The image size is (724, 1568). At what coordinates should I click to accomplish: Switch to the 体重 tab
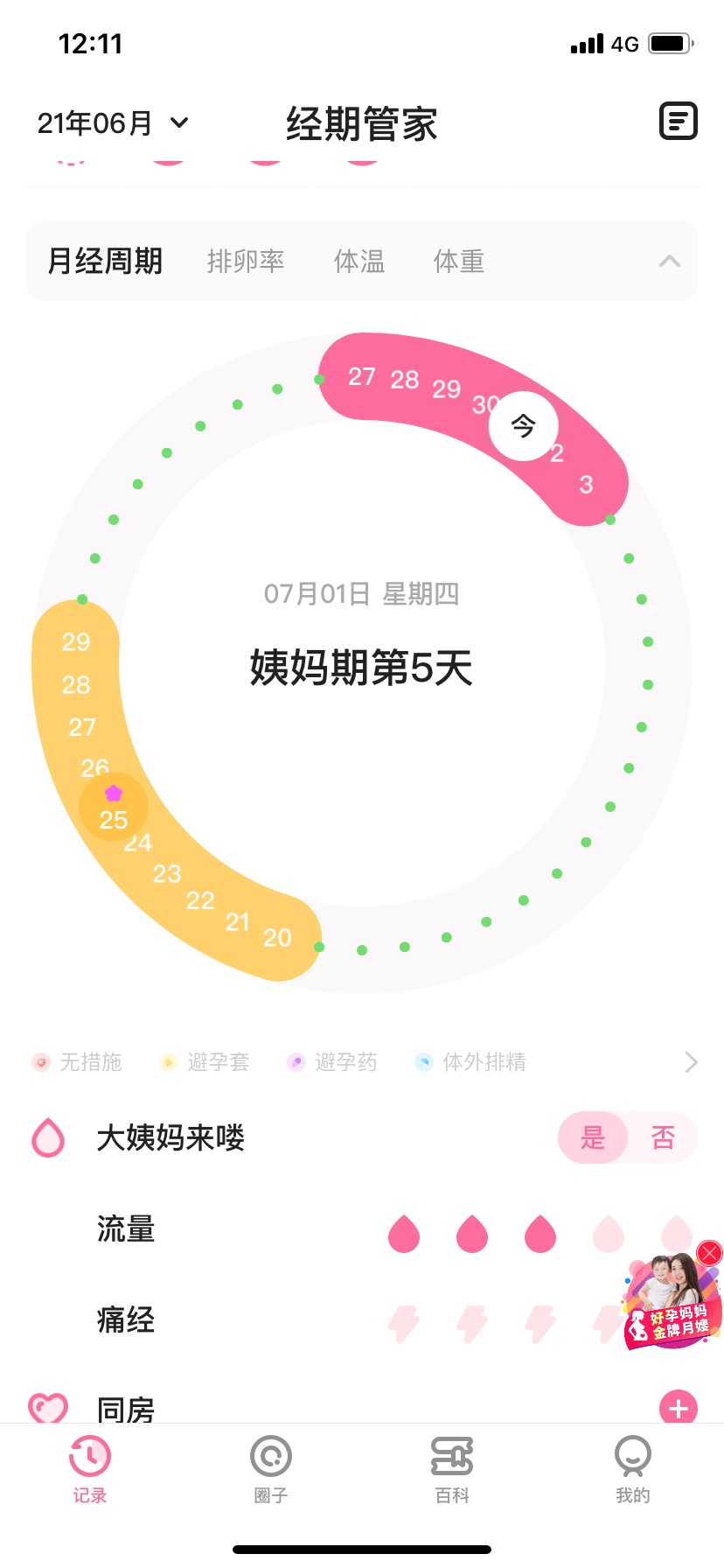pos(459,261)
